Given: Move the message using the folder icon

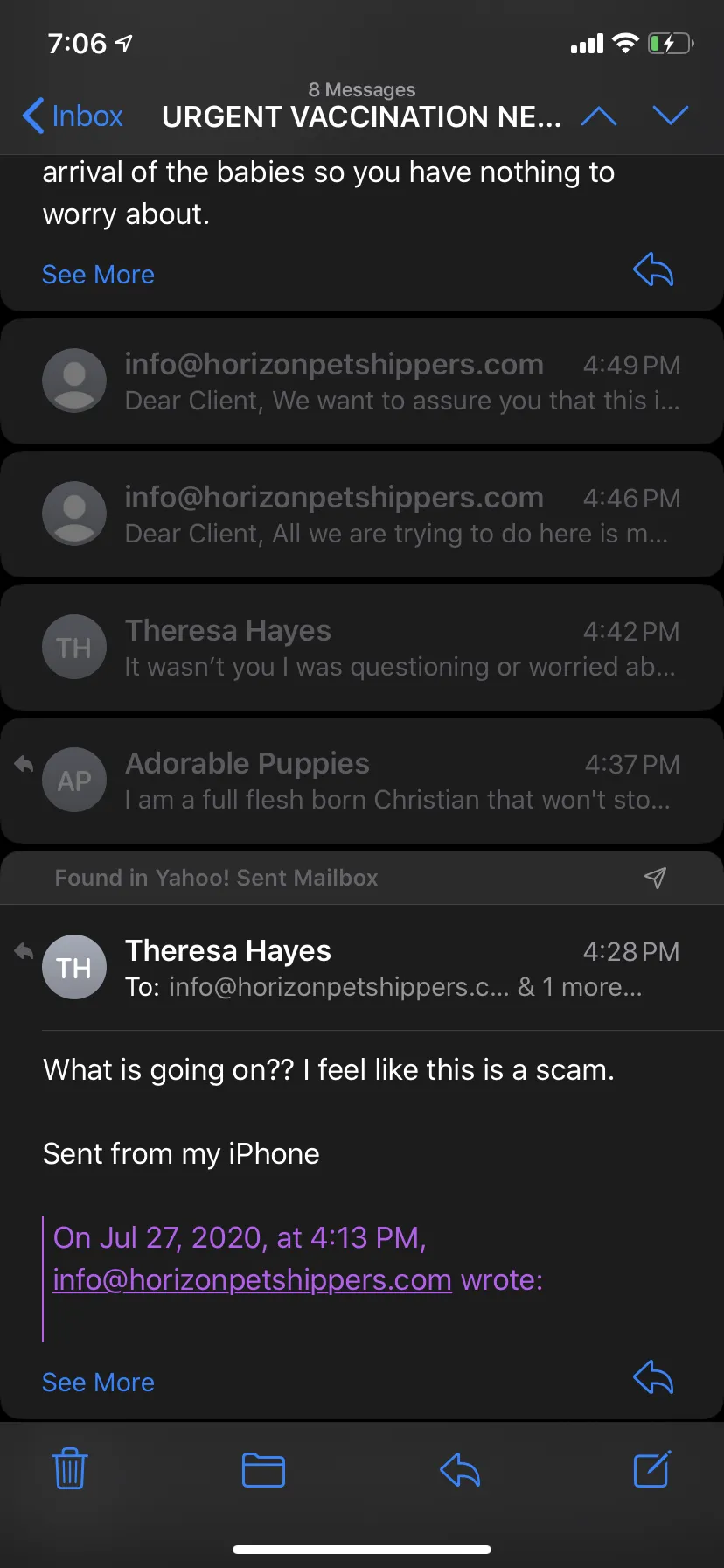Looking at the screenshot, I should pos(263,1470).
